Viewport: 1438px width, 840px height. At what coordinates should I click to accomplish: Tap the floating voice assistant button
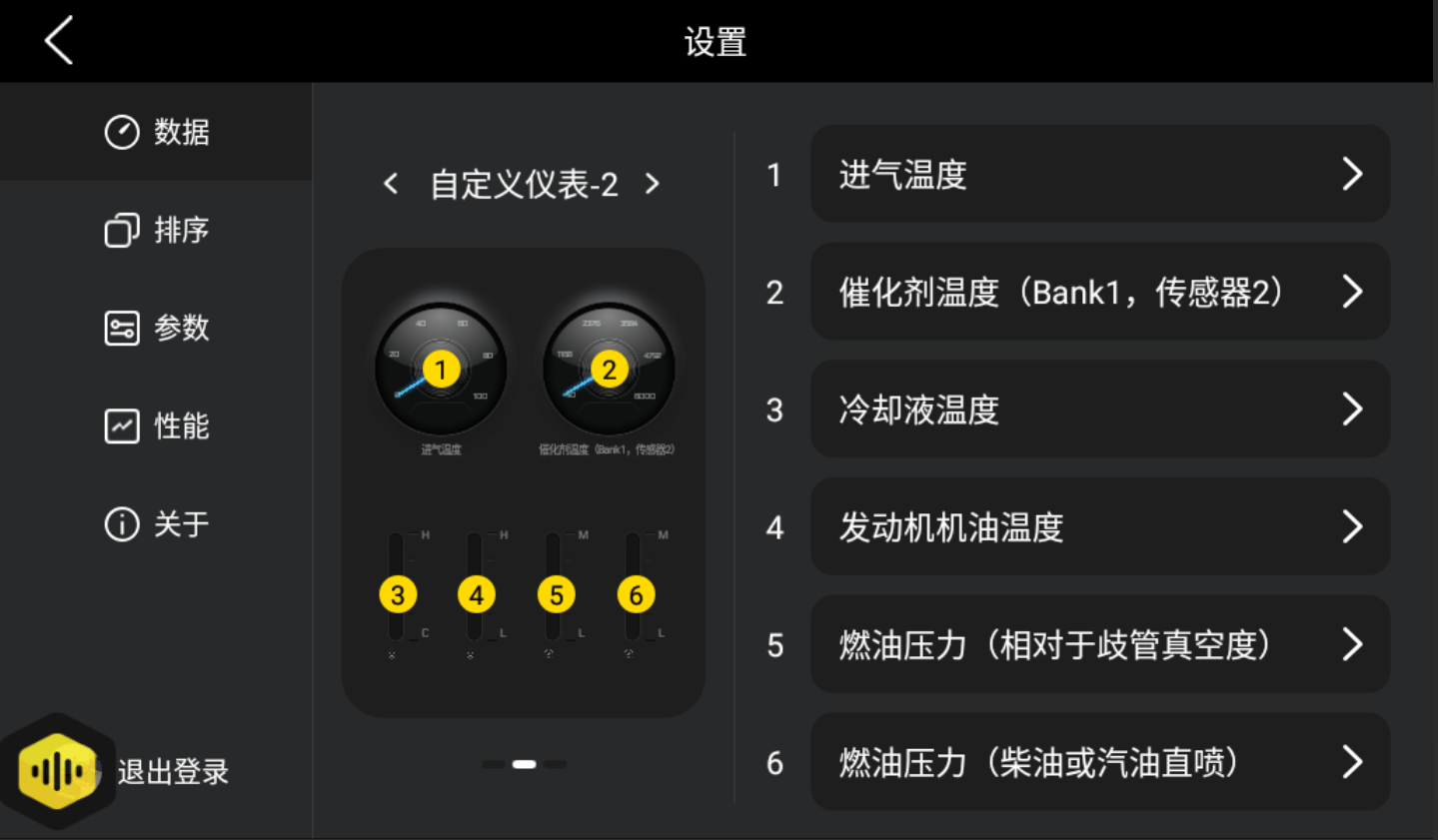point(57,771)
